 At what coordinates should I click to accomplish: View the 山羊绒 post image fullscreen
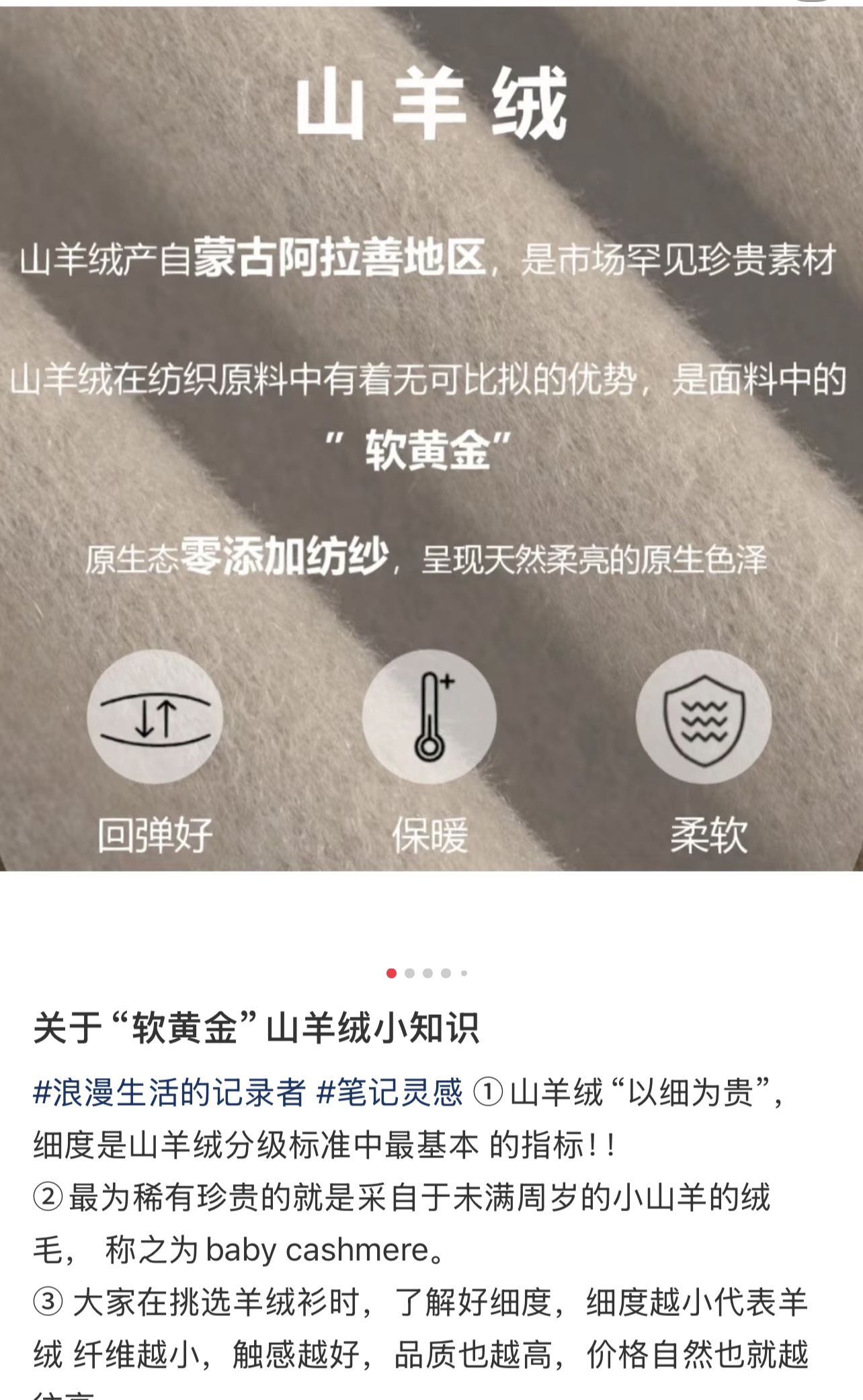click(431, 437)
